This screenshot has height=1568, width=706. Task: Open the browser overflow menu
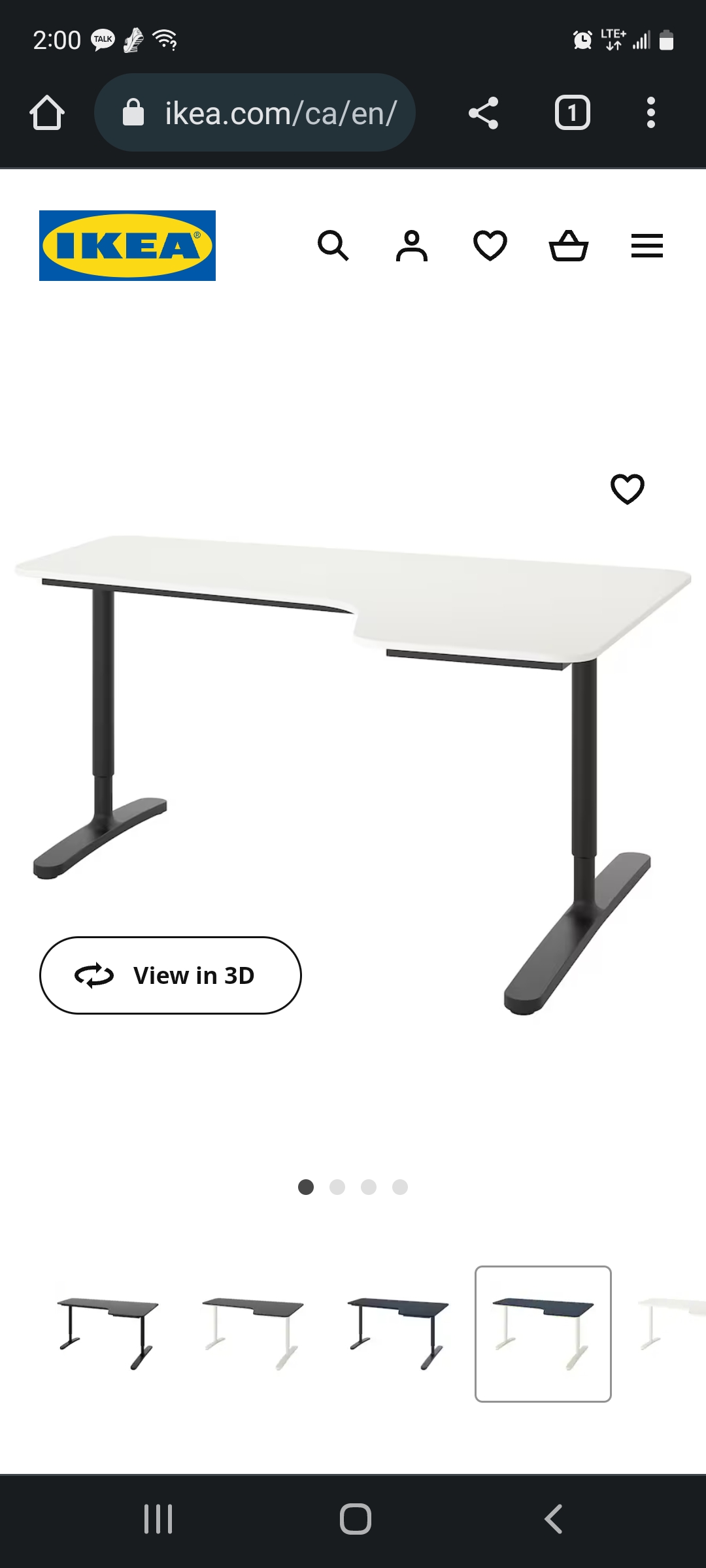pyautogui.click(x=650, y=113)
